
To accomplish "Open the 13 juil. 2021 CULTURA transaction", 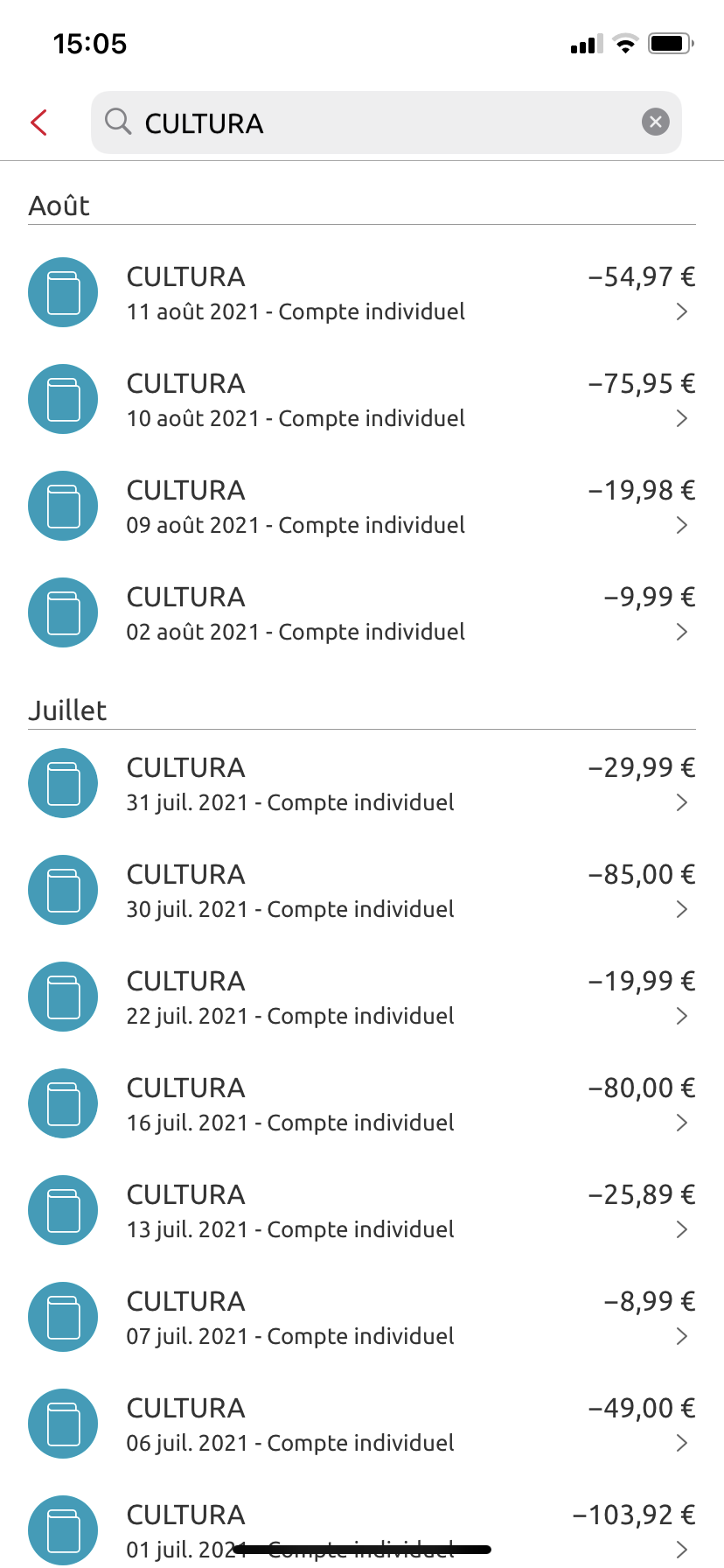I will pos(362,1211).
